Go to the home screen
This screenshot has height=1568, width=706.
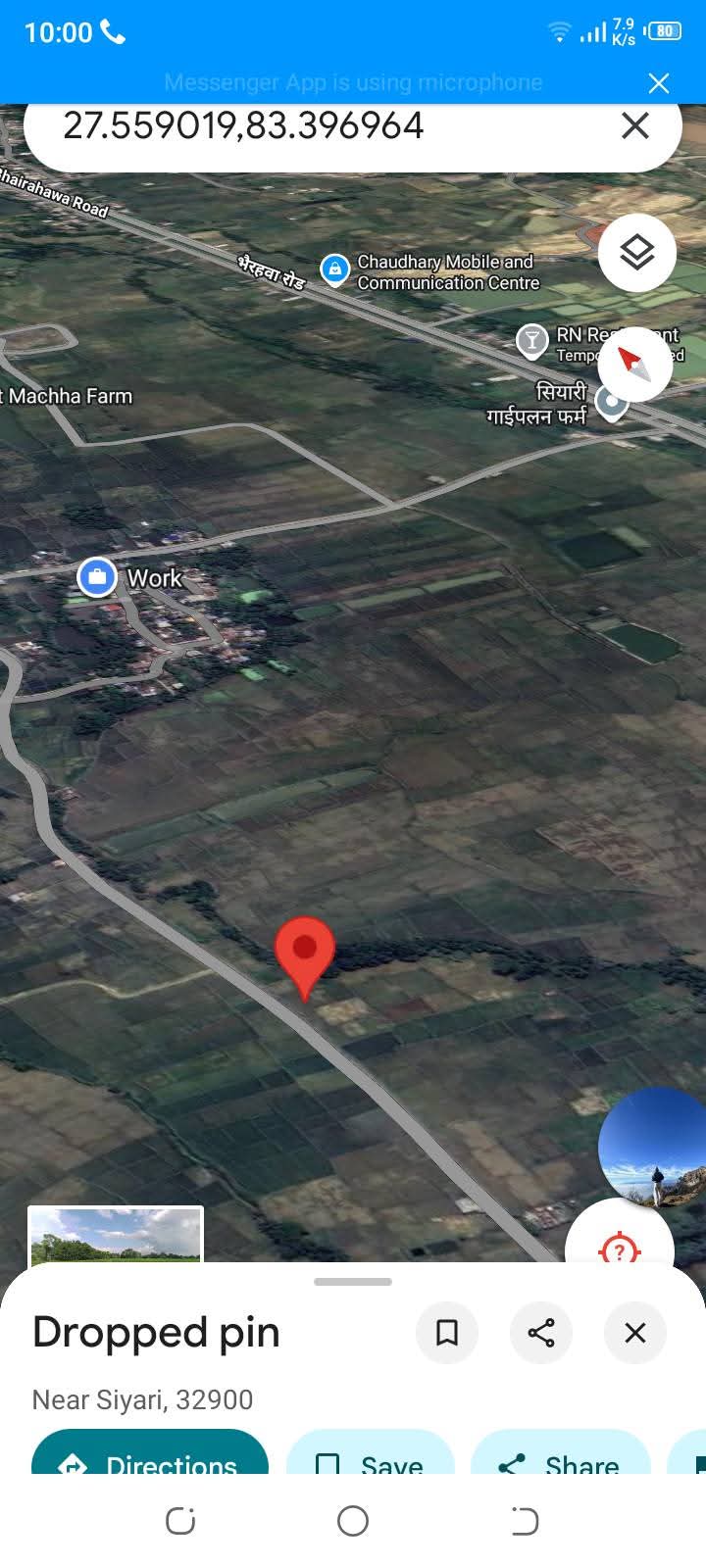(x=353, y=1521)
